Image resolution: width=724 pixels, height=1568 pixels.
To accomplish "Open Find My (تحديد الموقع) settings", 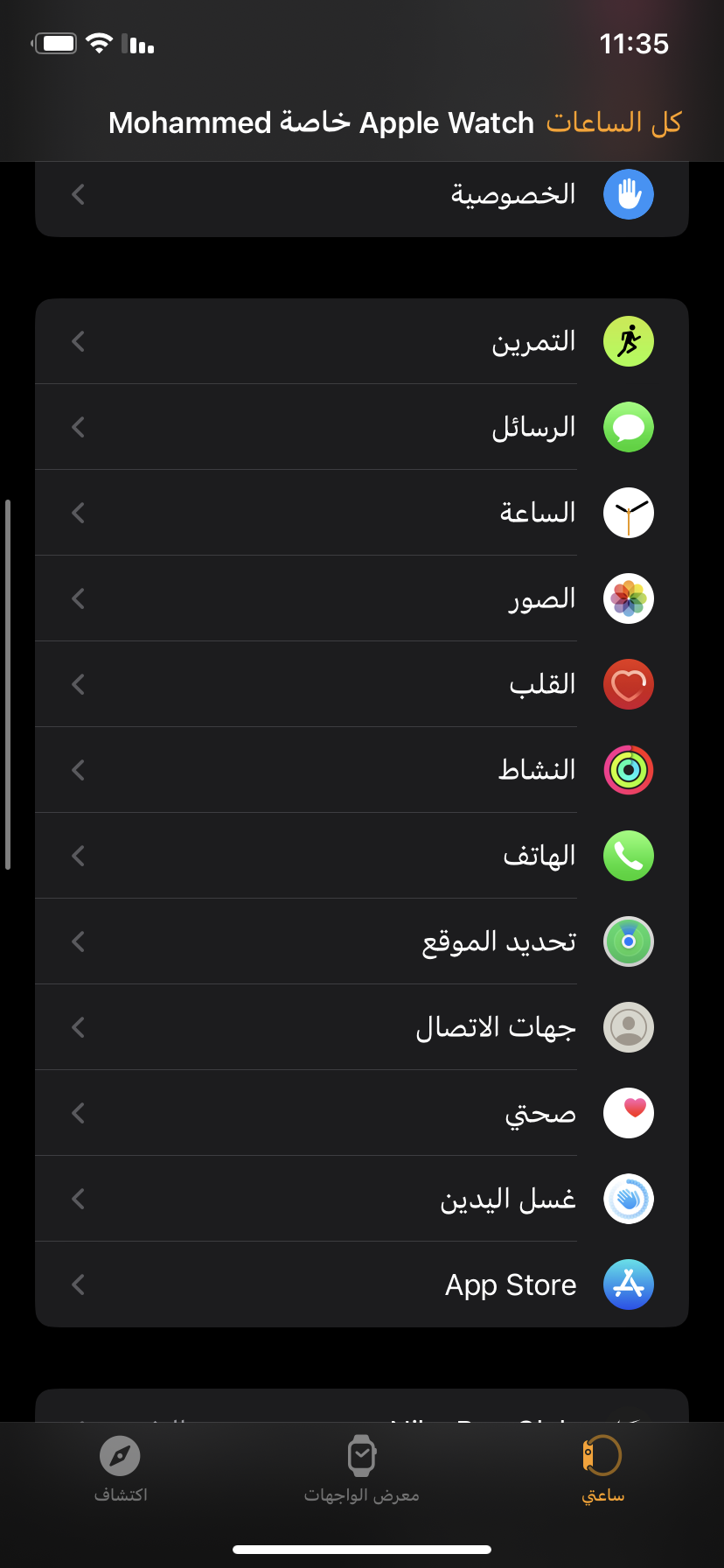I will coord(362,941).
